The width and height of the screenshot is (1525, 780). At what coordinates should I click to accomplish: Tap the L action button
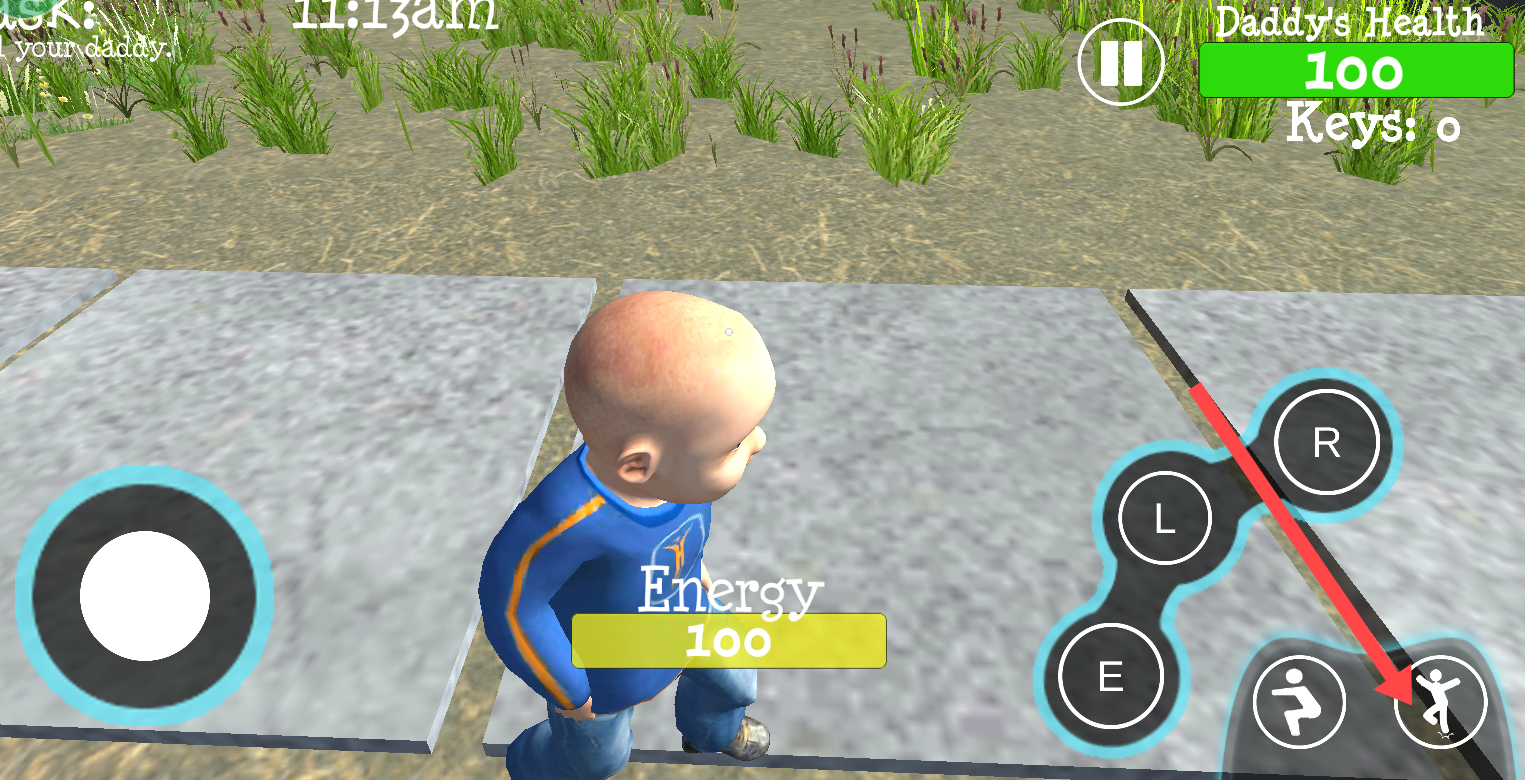[x=1164, y=520]
